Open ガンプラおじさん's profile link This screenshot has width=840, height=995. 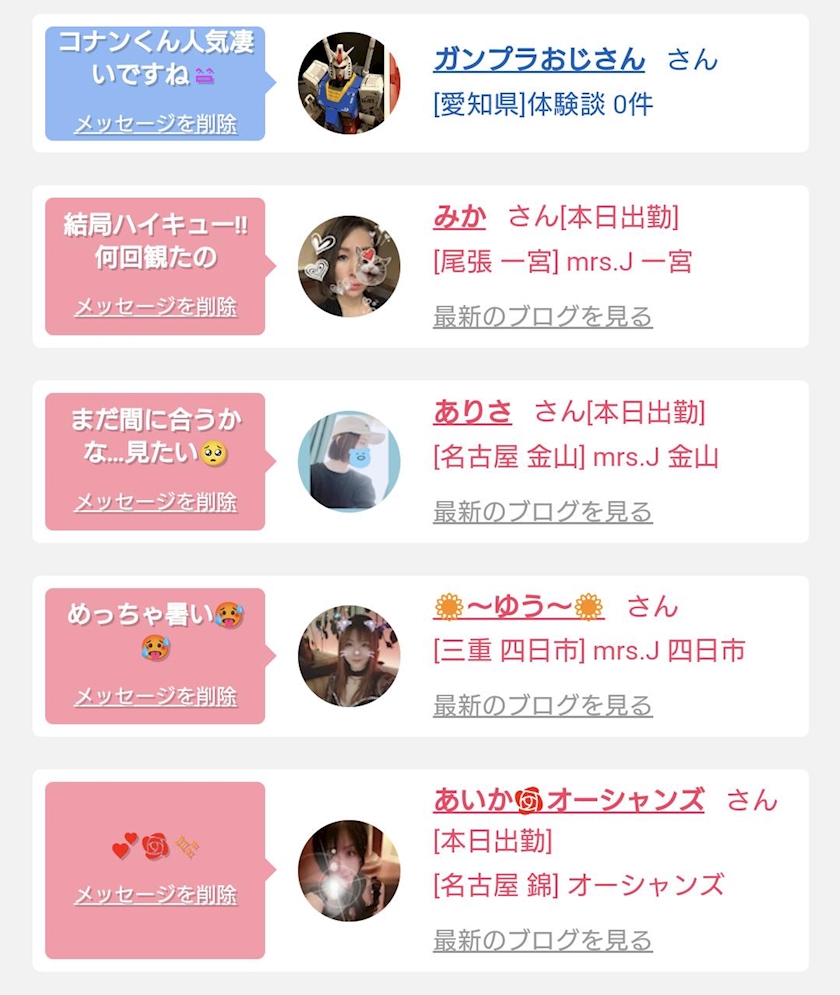point(539,60)
